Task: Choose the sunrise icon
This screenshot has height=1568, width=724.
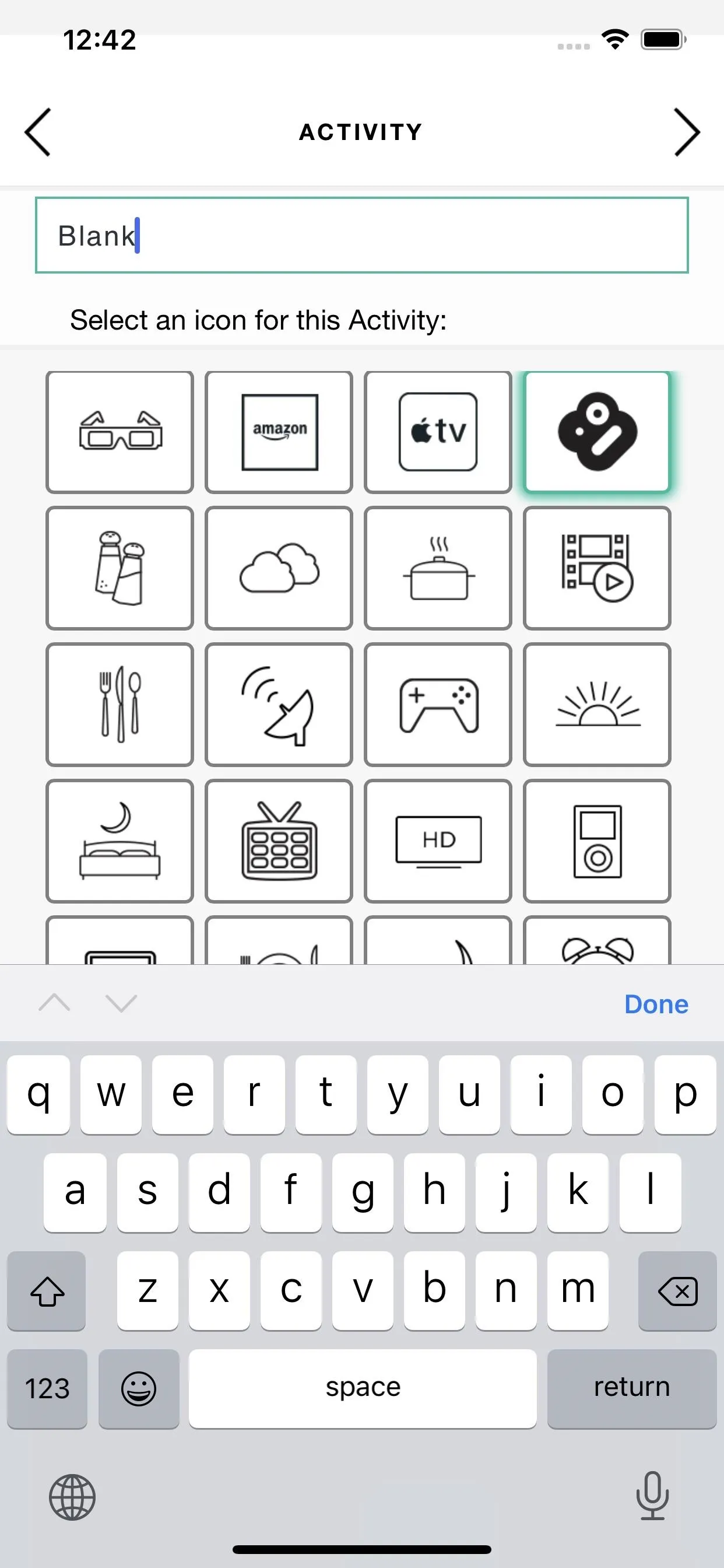Action: tap(598, 704)
